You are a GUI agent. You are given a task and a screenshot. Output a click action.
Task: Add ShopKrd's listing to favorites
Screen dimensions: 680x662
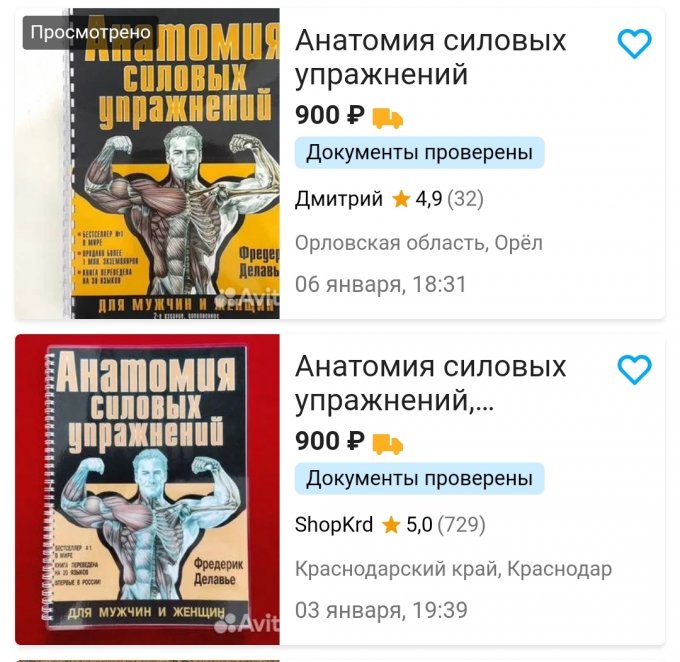tap(634, 370)
